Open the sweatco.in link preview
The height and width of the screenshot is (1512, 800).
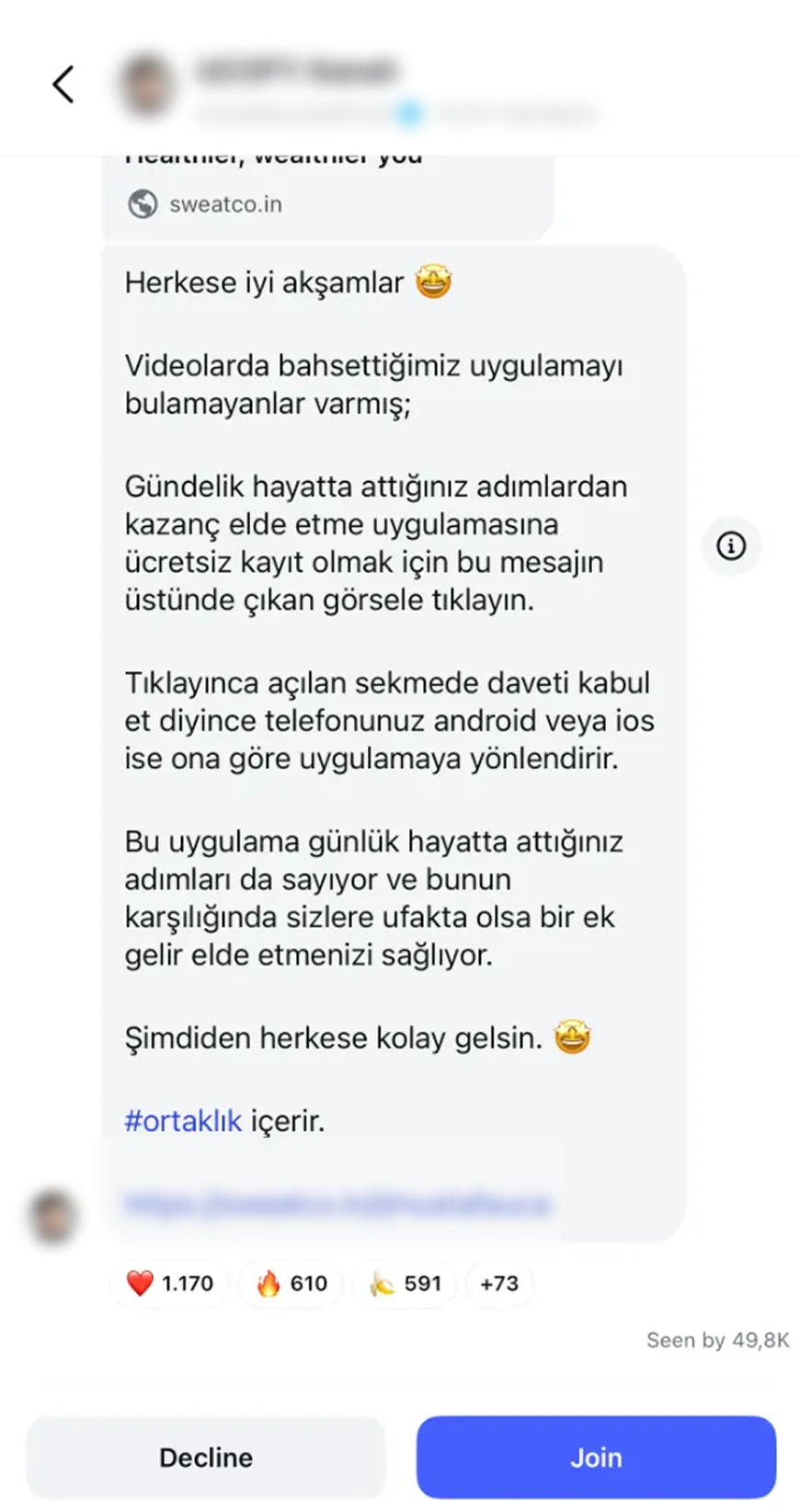pyautogui.click(x=224, y=204)
